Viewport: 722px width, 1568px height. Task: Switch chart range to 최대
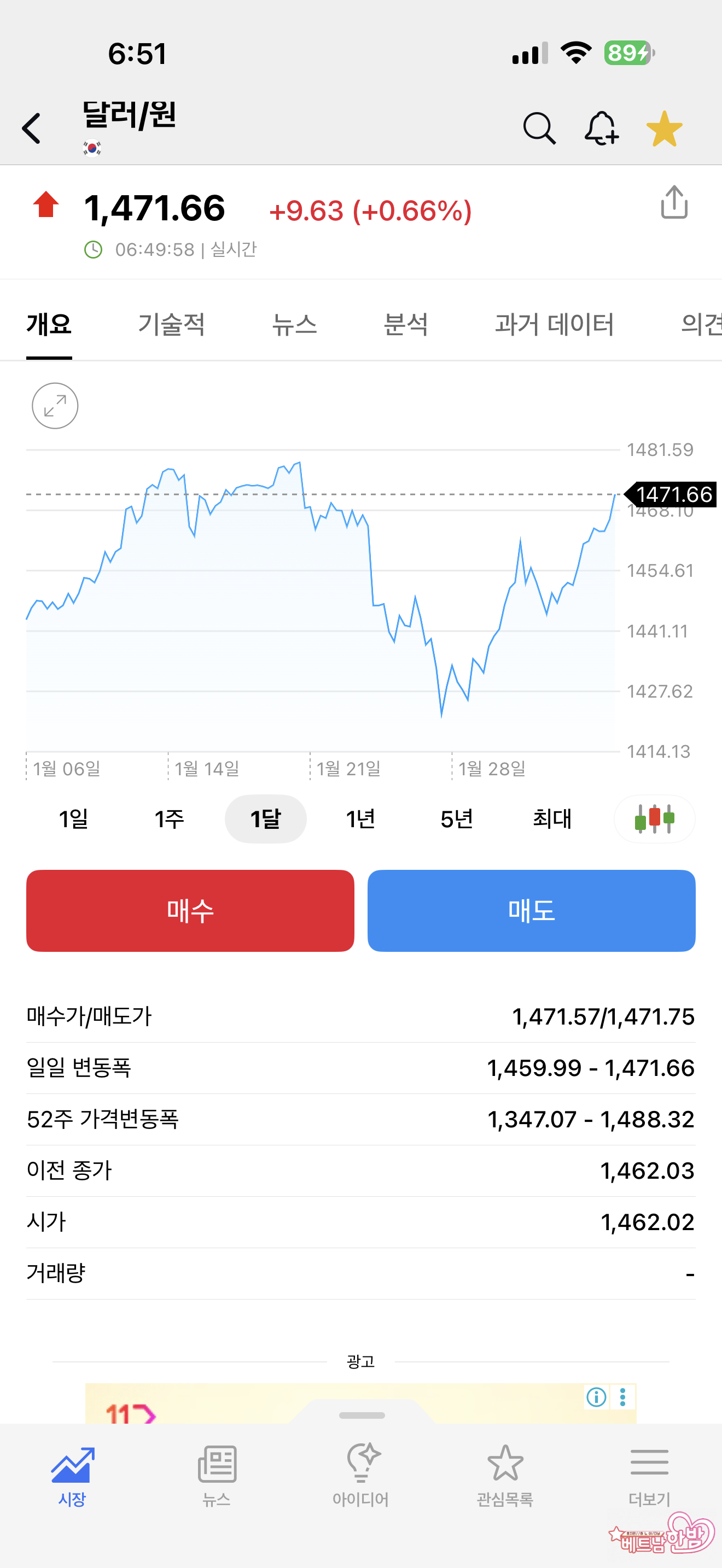(x=552, y=820)
